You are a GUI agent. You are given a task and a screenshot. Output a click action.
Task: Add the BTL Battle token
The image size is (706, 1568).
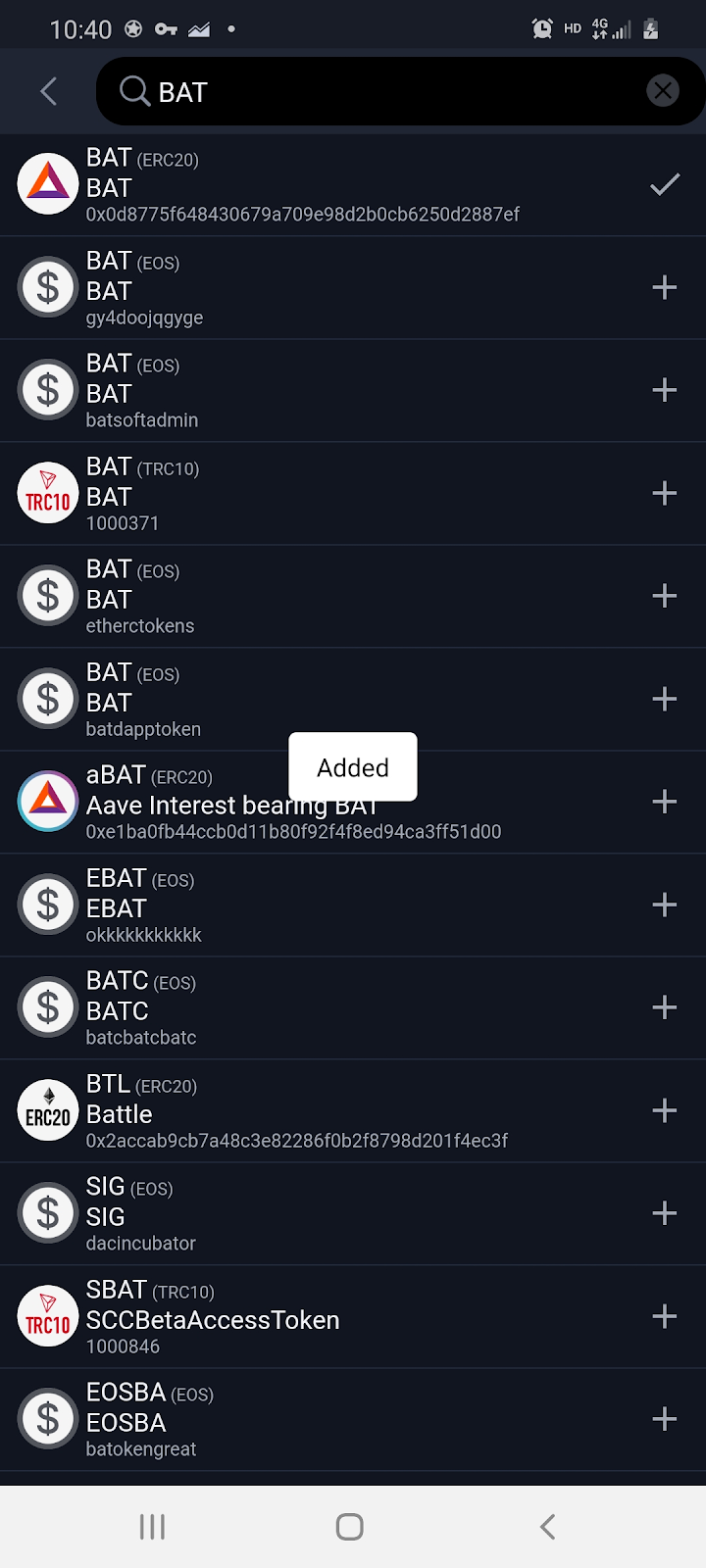pyautogui.click(x=664, y=1110)
